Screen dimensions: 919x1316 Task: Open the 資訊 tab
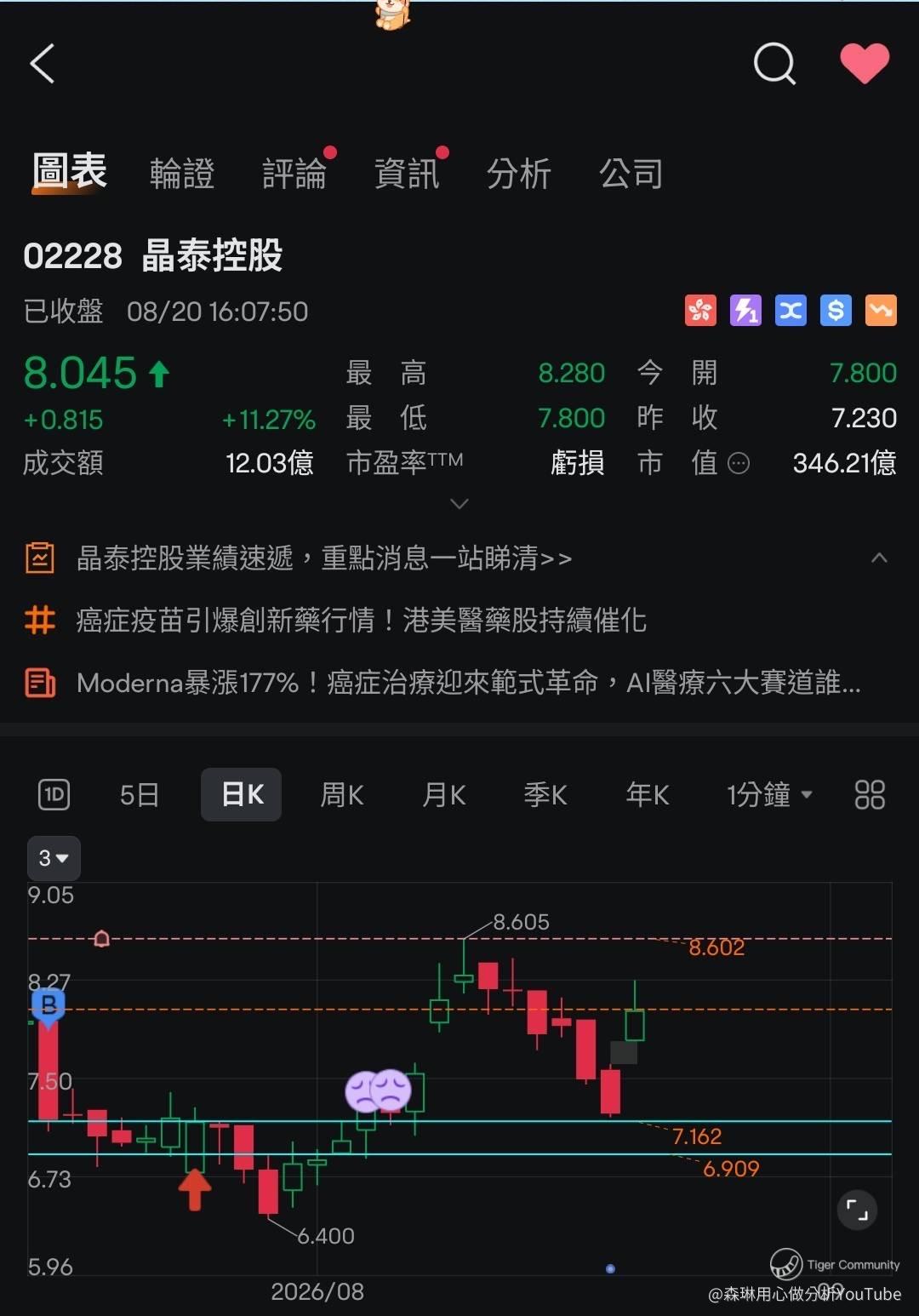point(407,174)
